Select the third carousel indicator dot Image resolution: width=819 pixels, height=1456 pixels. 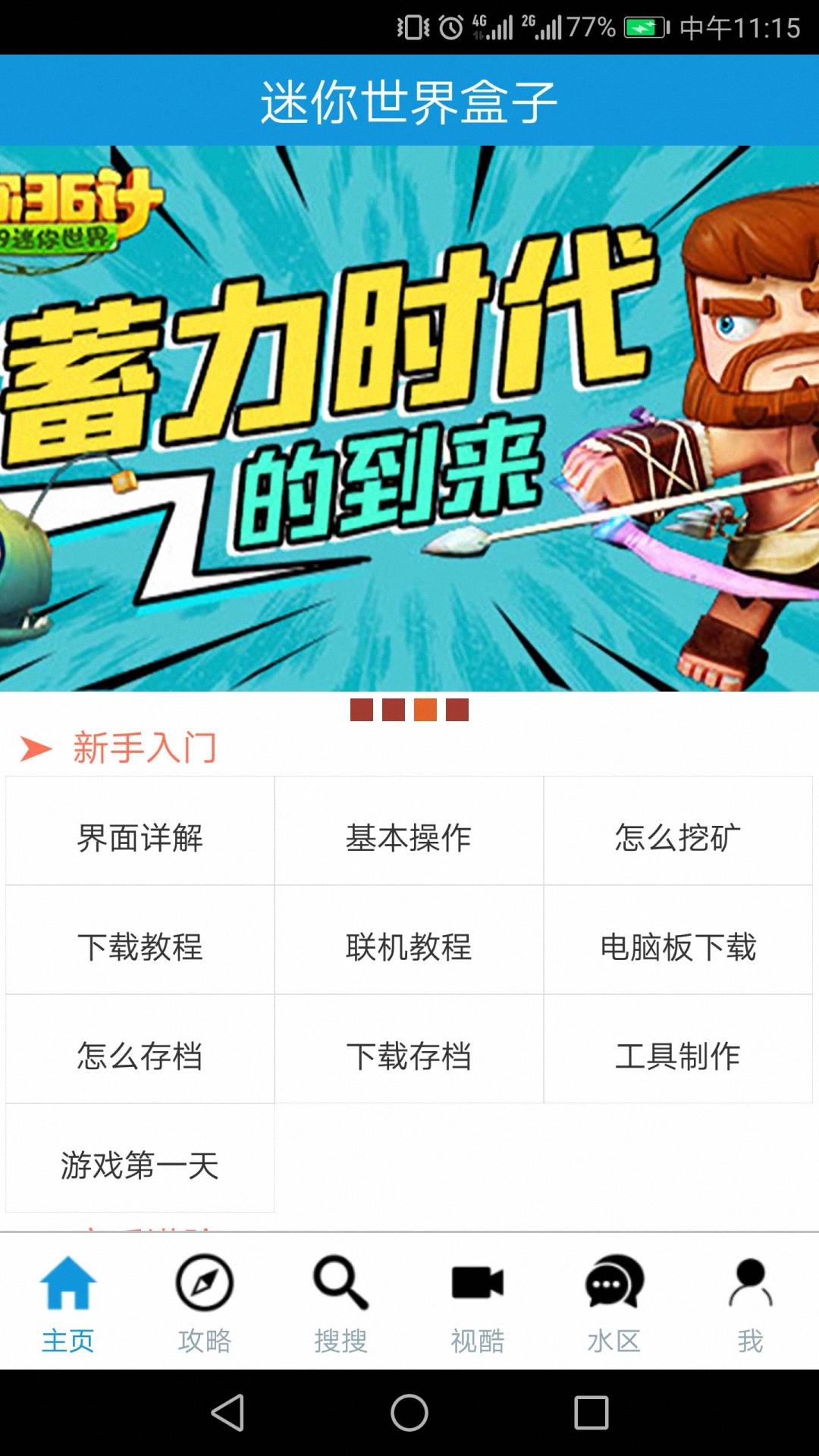[427, 708]
